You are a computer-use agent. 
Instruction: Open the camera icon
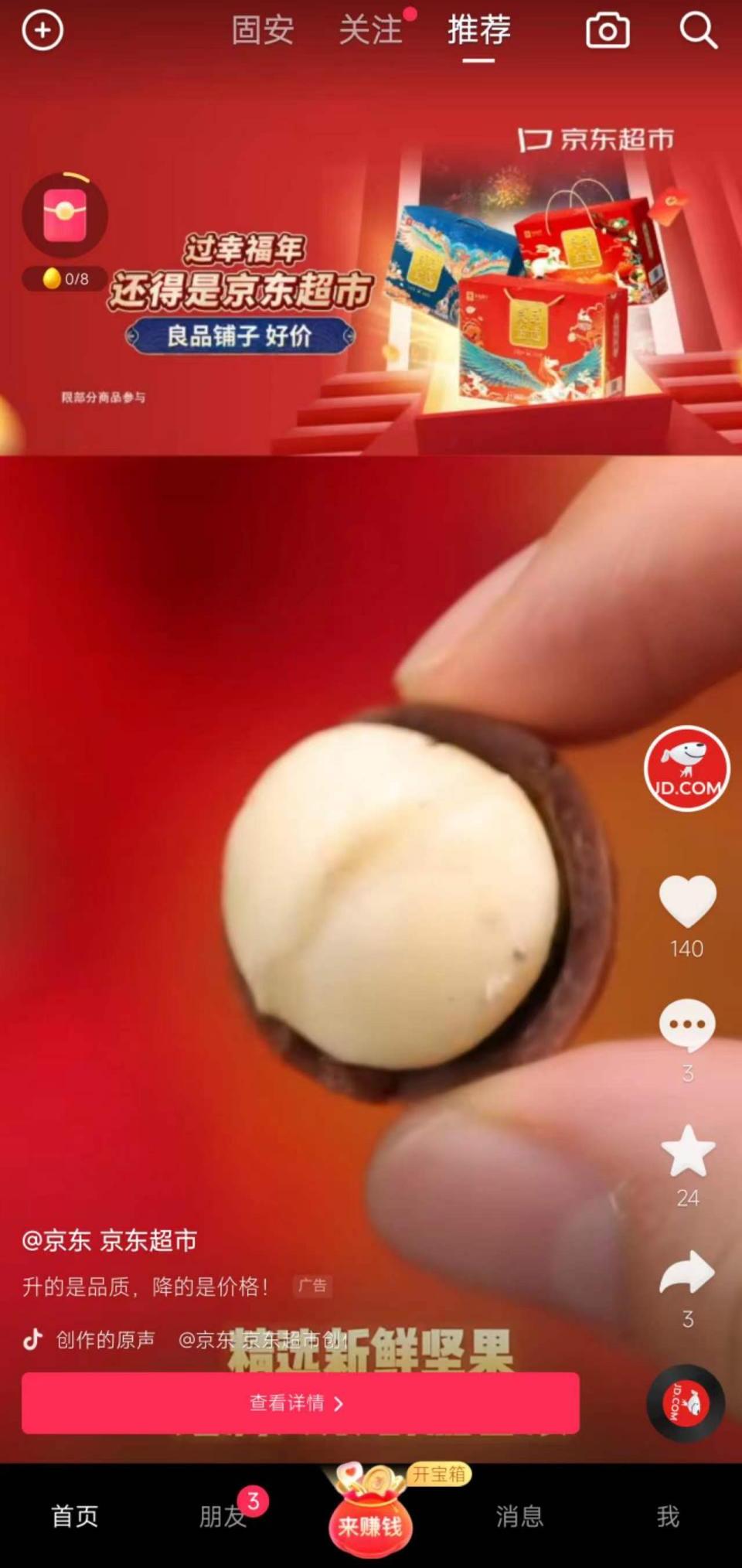point(608,31)
